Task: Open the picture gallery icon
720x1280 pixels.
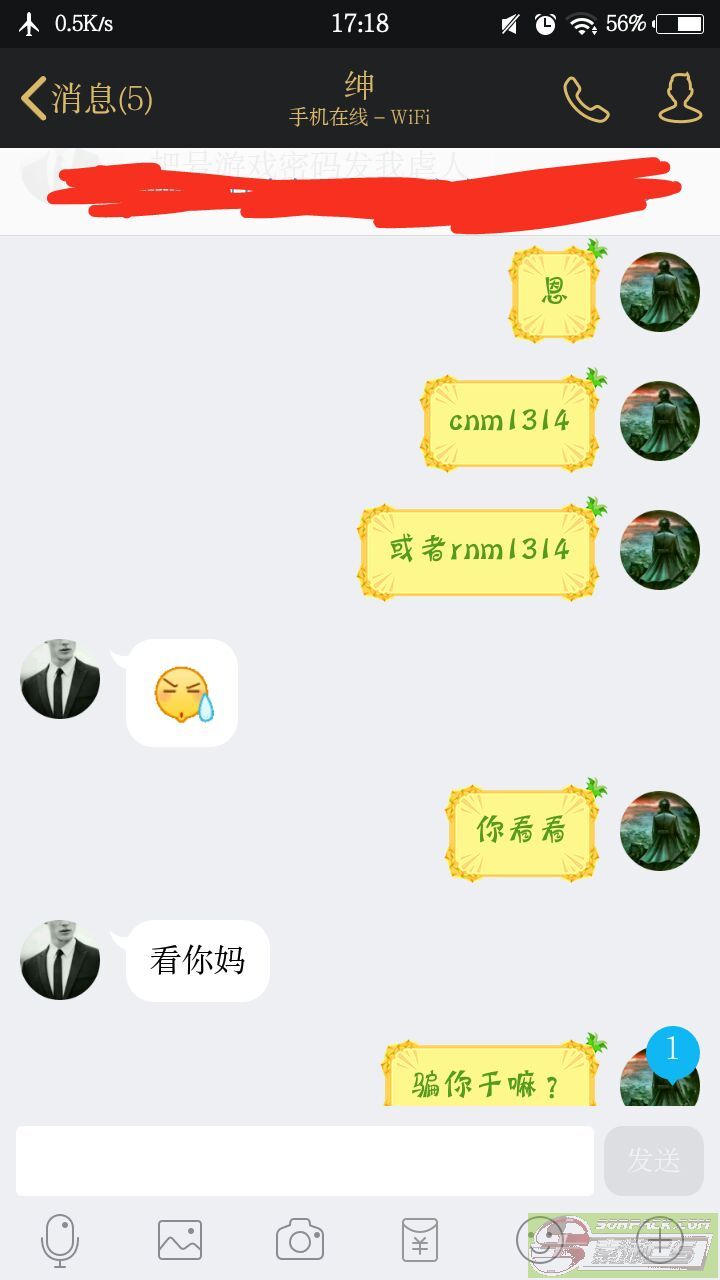Action: click(180, 1240)
